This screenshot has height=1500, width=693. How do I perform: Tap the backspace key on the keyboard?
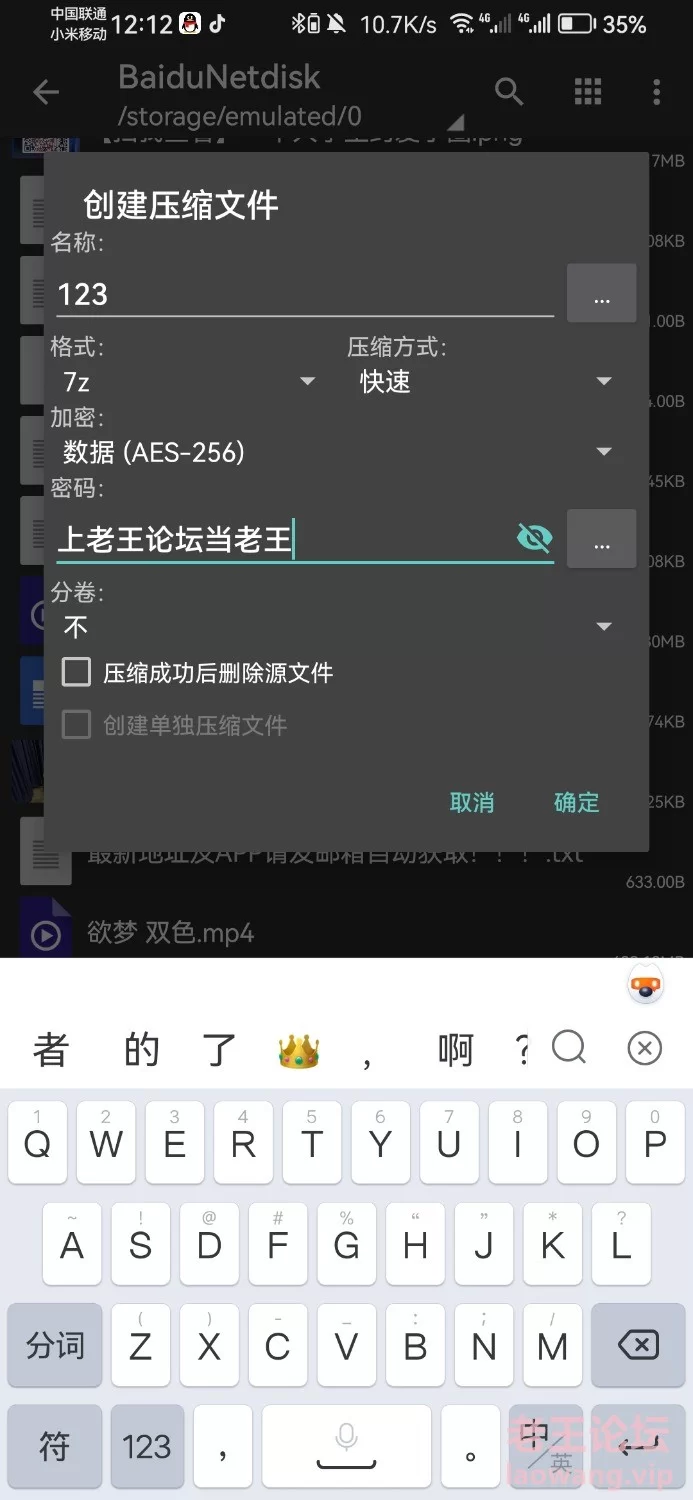[638, 1346]
